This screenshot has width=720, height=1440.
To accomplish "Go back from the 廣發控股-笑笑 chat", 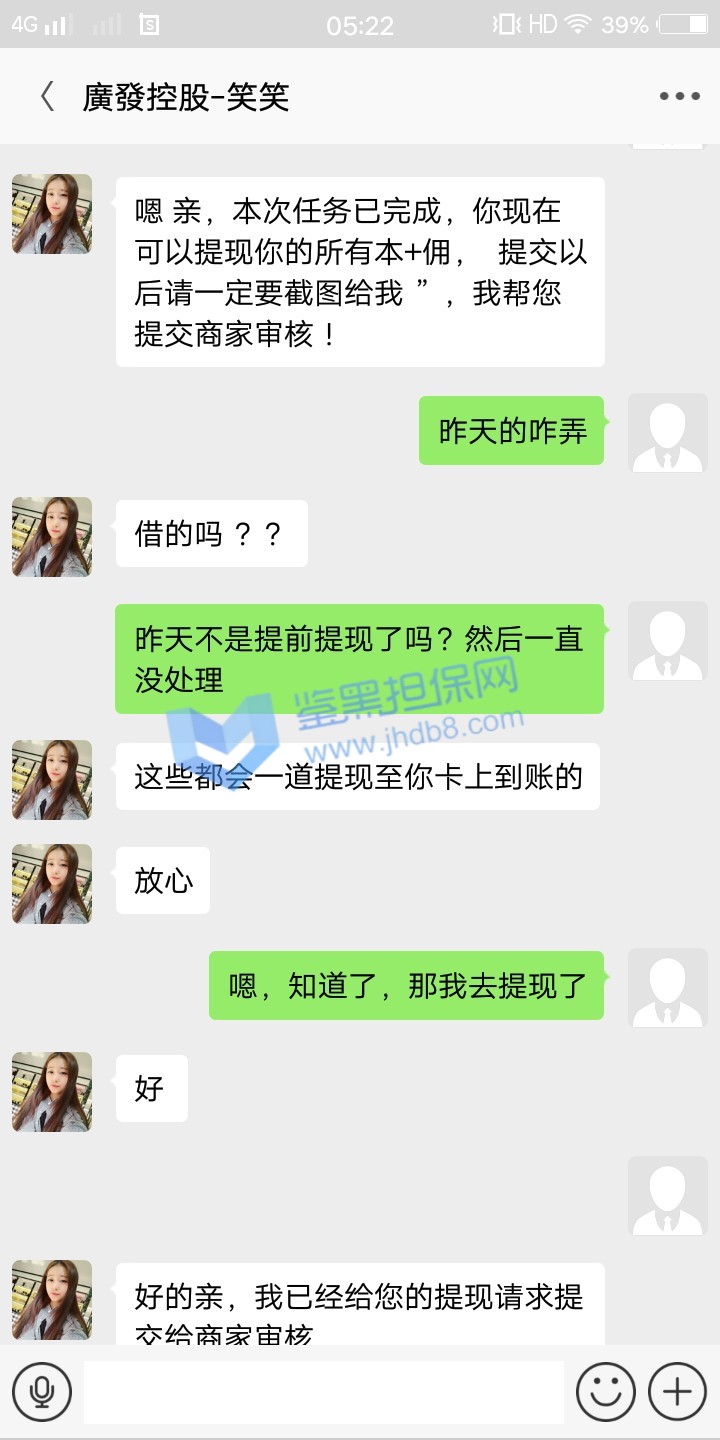I will (x=46, y=97).
